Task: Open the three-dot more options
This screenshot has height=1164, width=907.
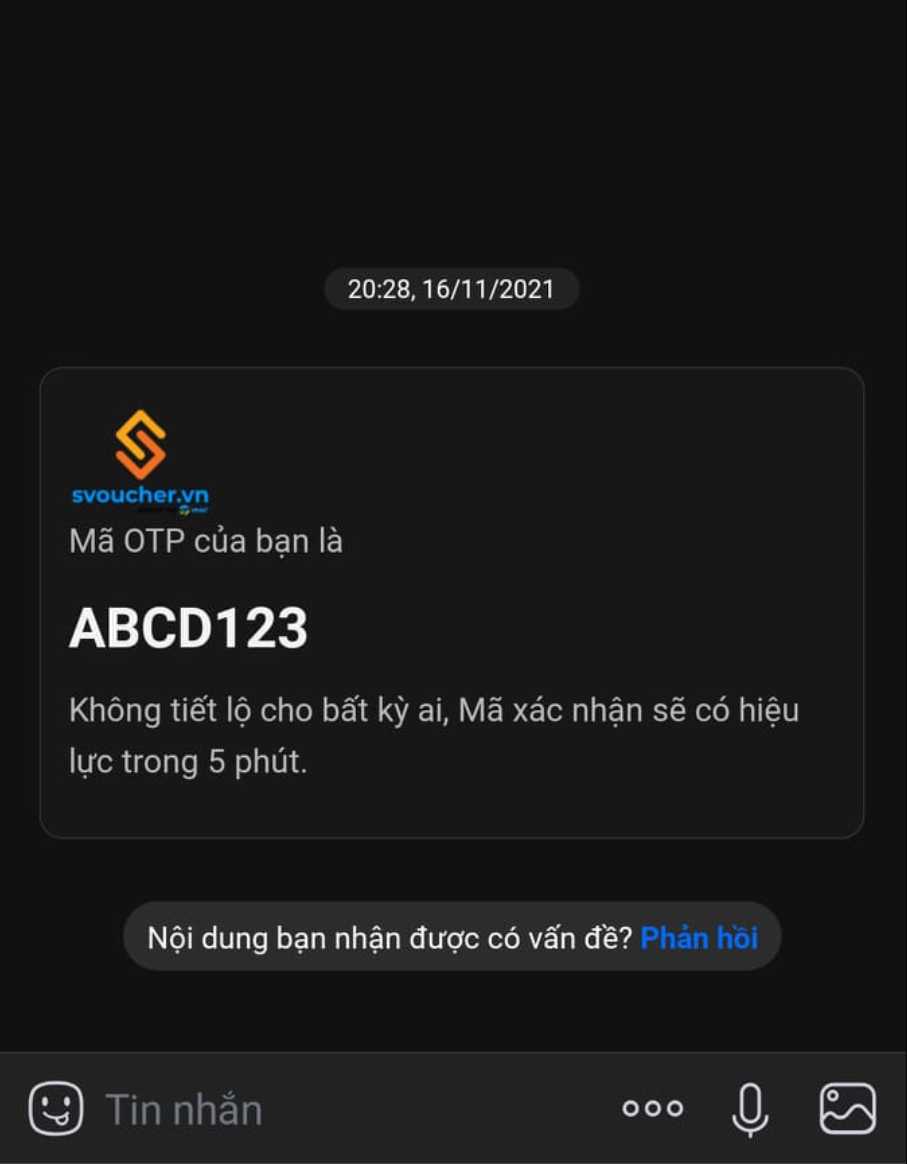Action: click(x=652, y=1108)
